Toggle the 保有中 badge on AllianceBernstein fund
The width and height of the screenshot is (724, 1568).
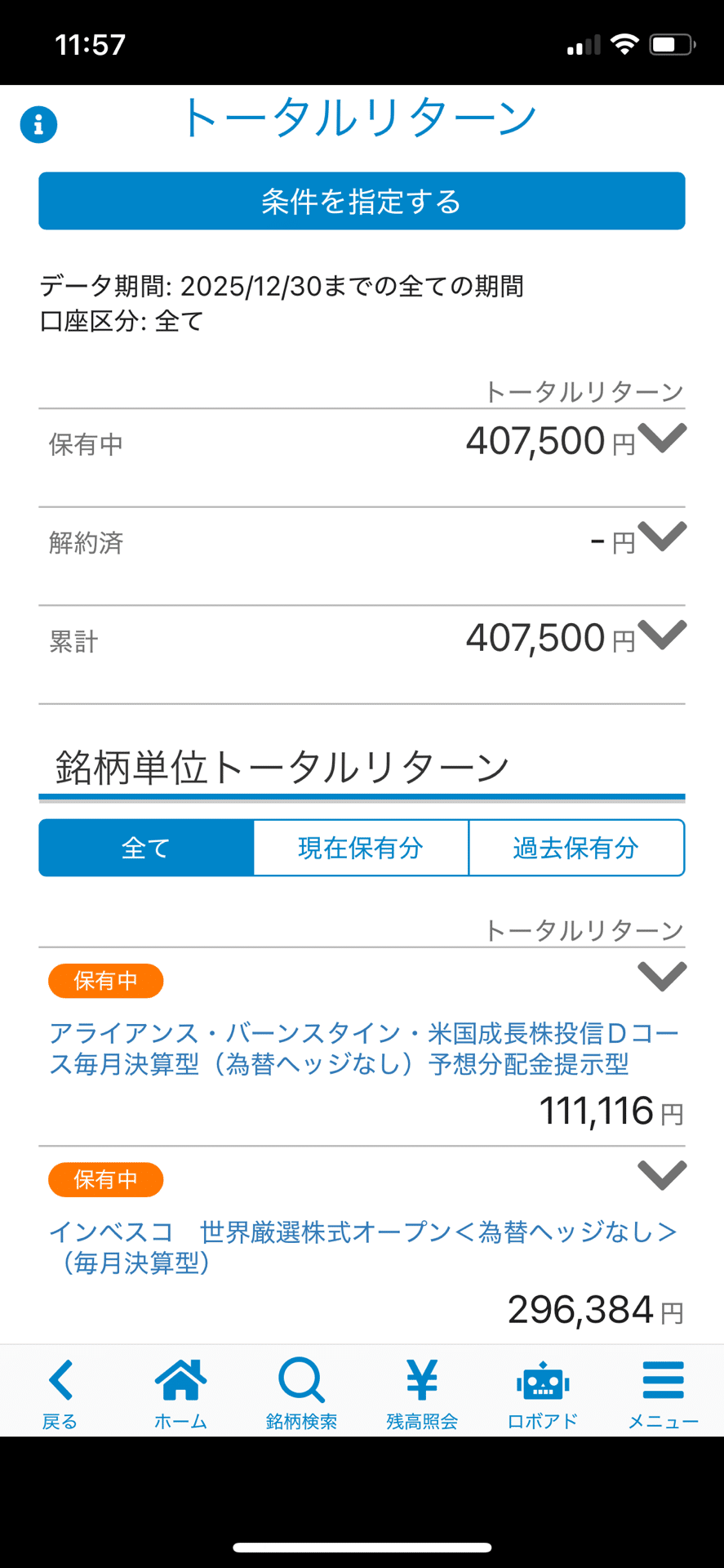coord(105,980)
